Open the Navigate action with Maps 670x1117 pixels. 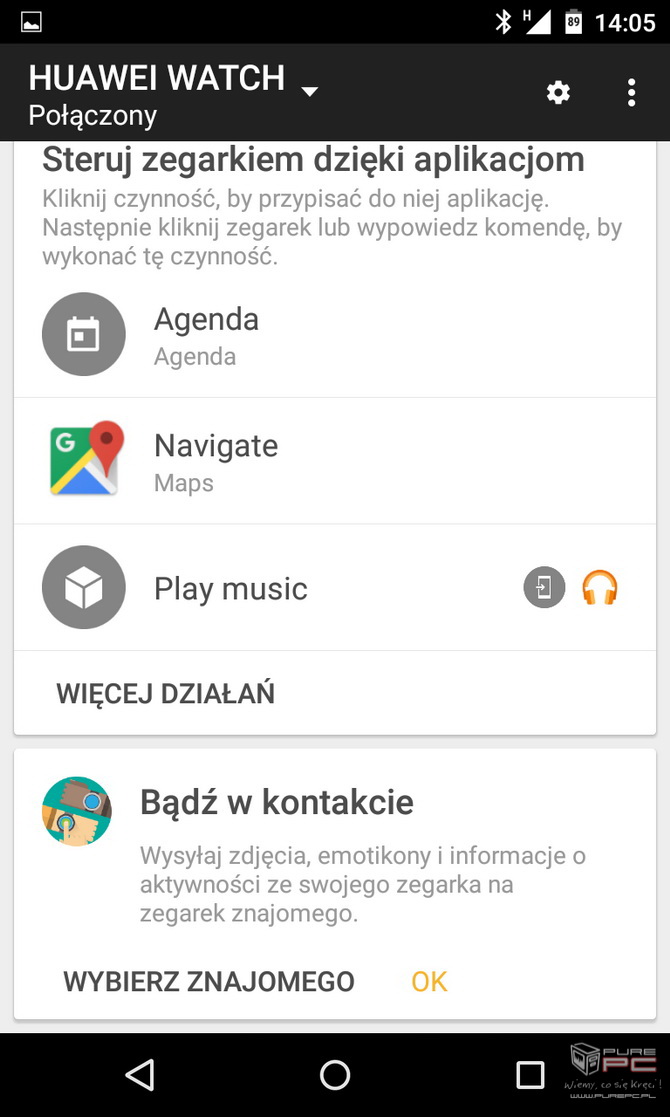coord(335,461)
